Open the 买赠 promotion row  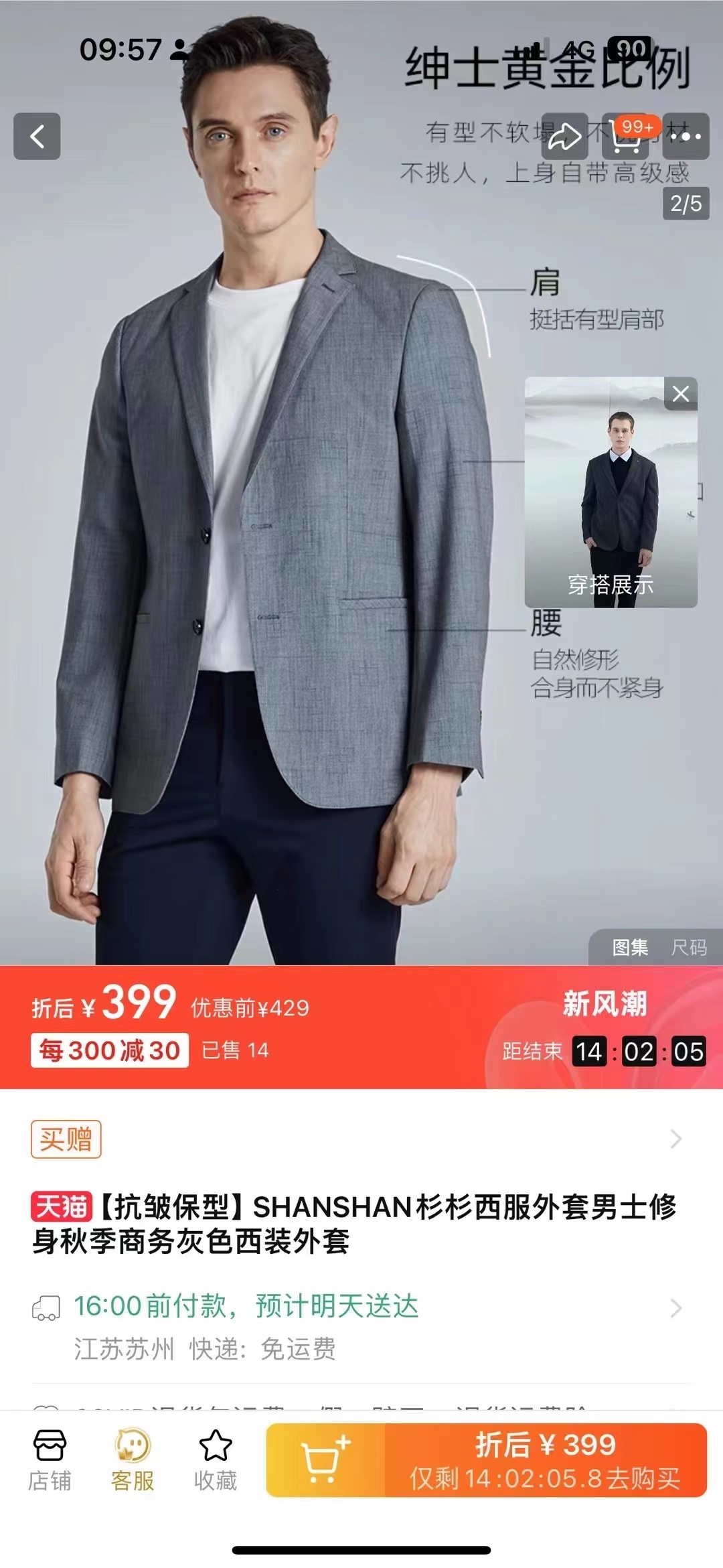361,1139
